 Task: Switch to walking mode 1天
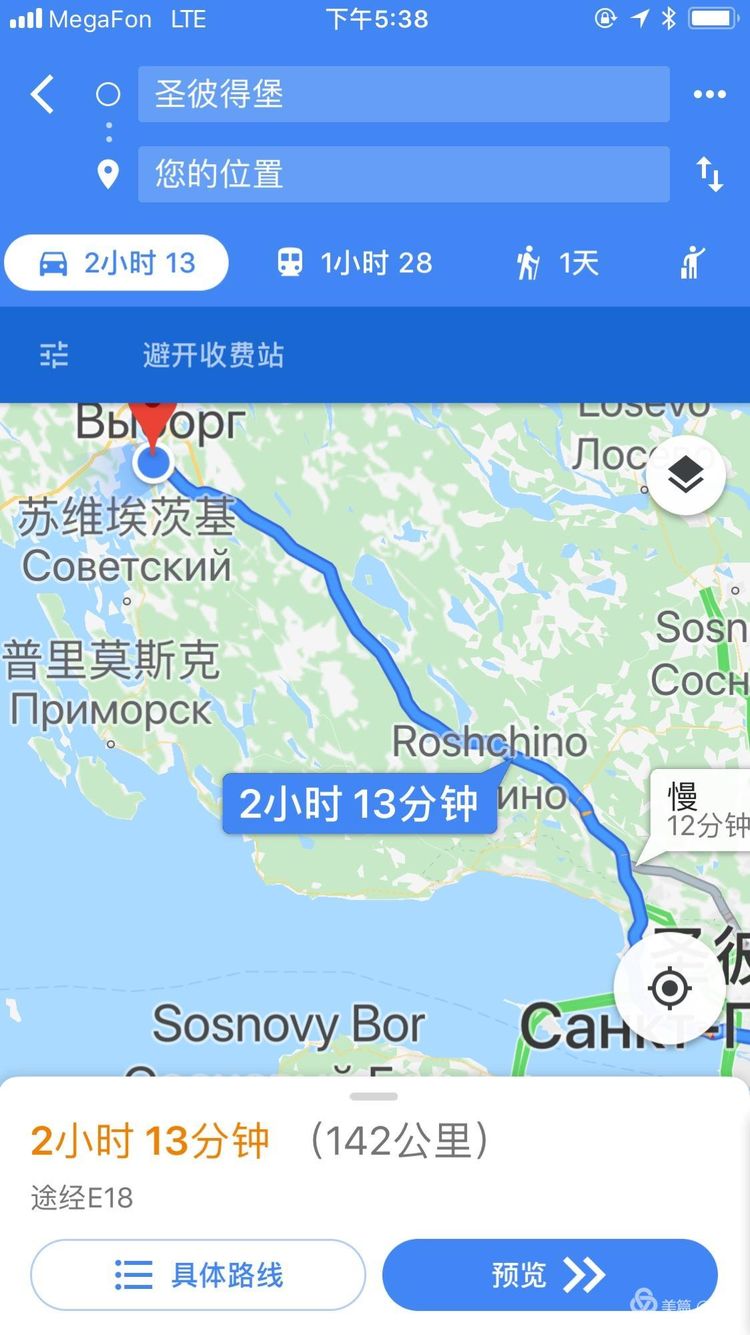tap(557, 263)
